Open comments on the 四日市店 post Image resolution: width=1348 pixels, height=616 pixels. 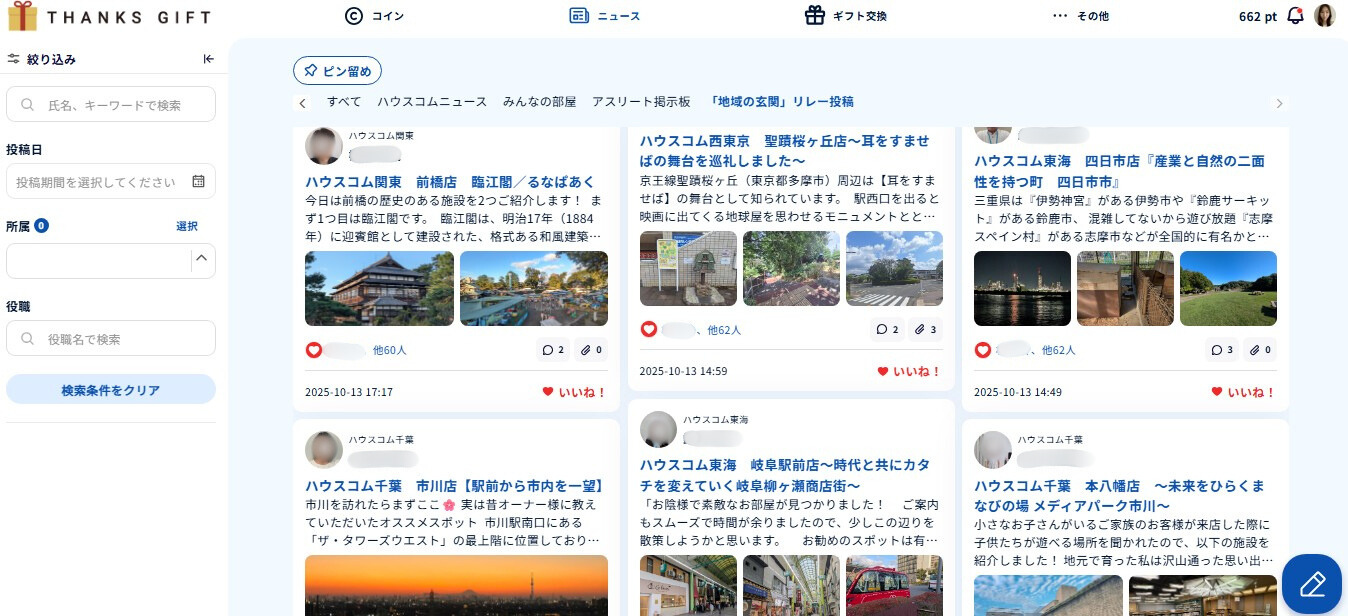(1223, 350)
